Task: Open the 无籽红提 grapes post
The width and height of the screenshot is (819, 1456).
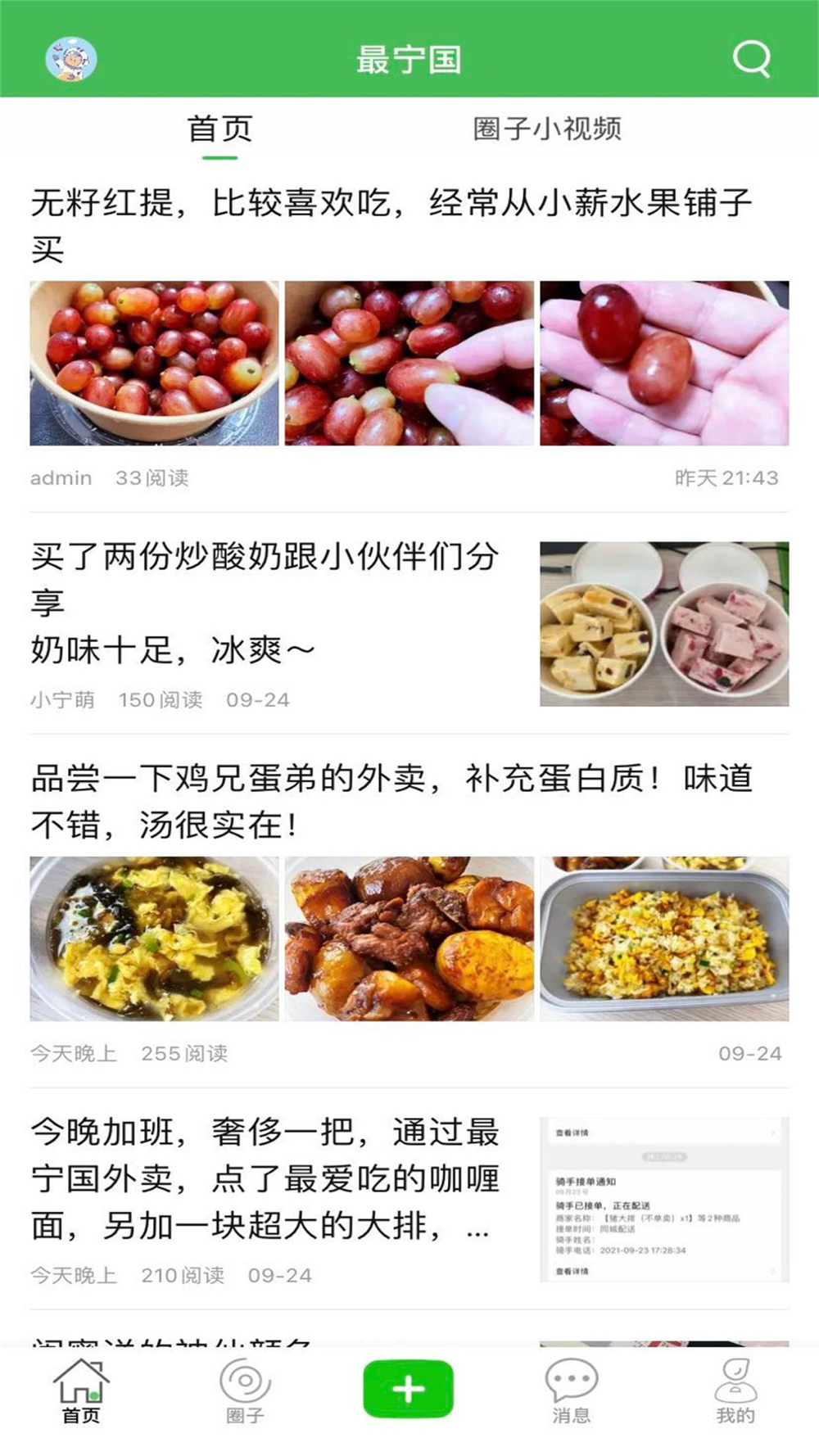Action: 391,224
